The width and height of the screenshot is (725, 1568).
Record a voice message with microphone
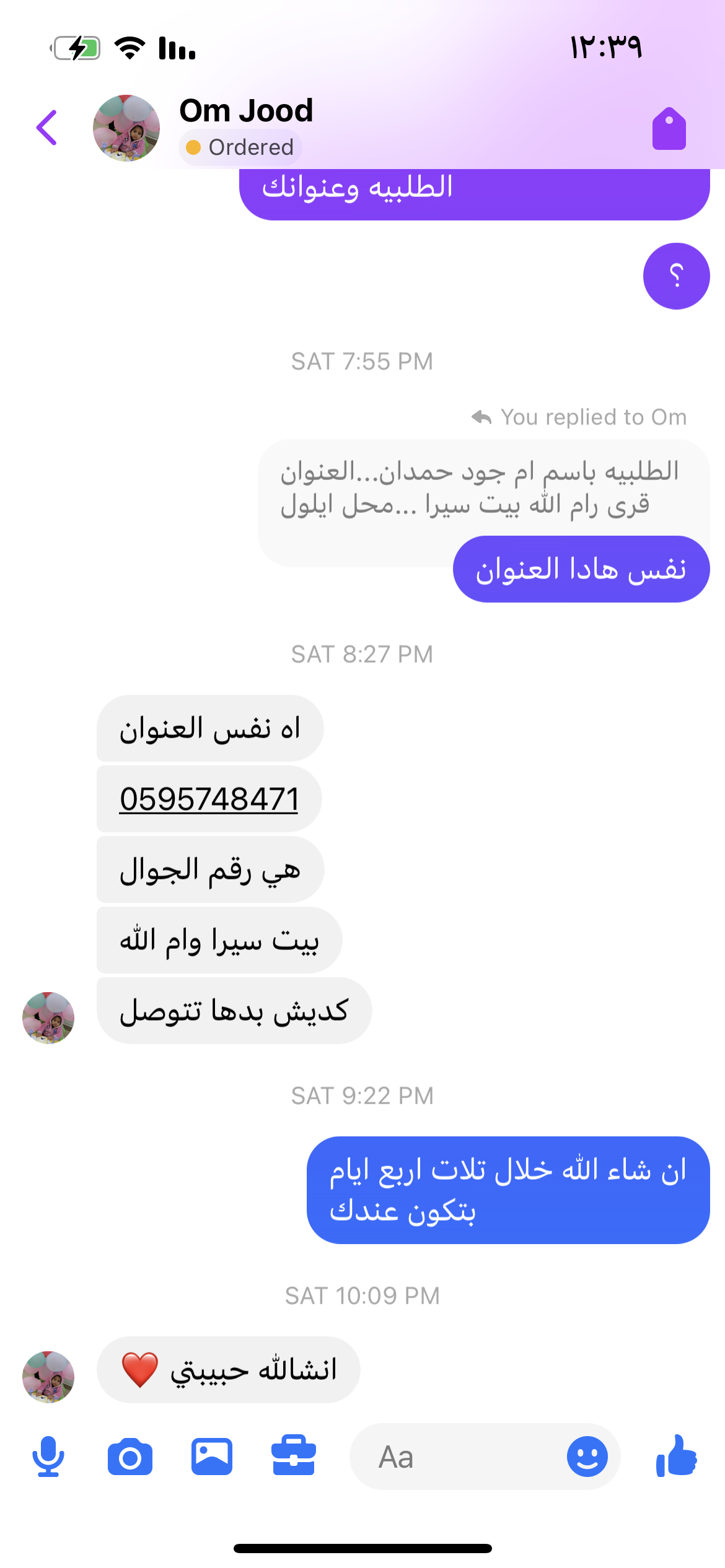click(x=48, y=1457)
